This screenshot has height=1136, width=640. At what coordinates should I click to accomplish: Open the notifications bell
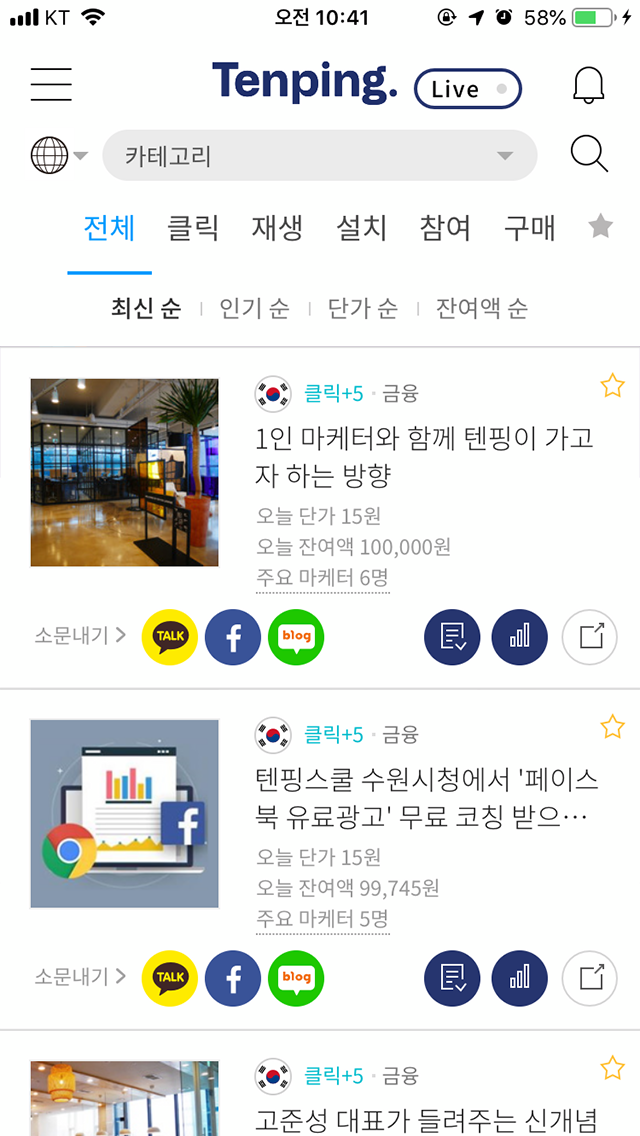click(588, 86)
